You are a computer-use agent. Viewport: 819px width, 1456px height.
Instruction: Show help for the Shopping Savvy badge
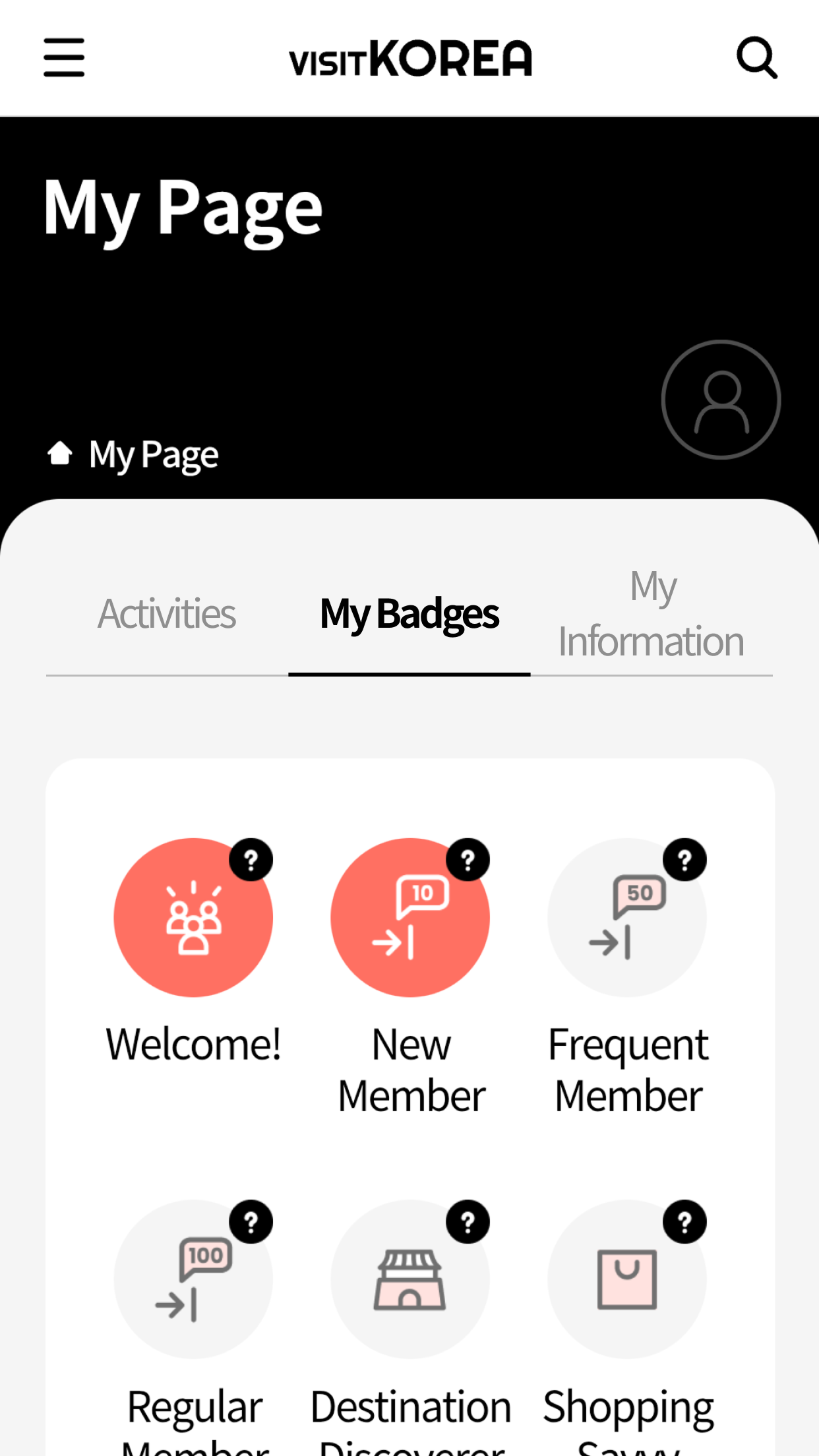point(684,1222)
